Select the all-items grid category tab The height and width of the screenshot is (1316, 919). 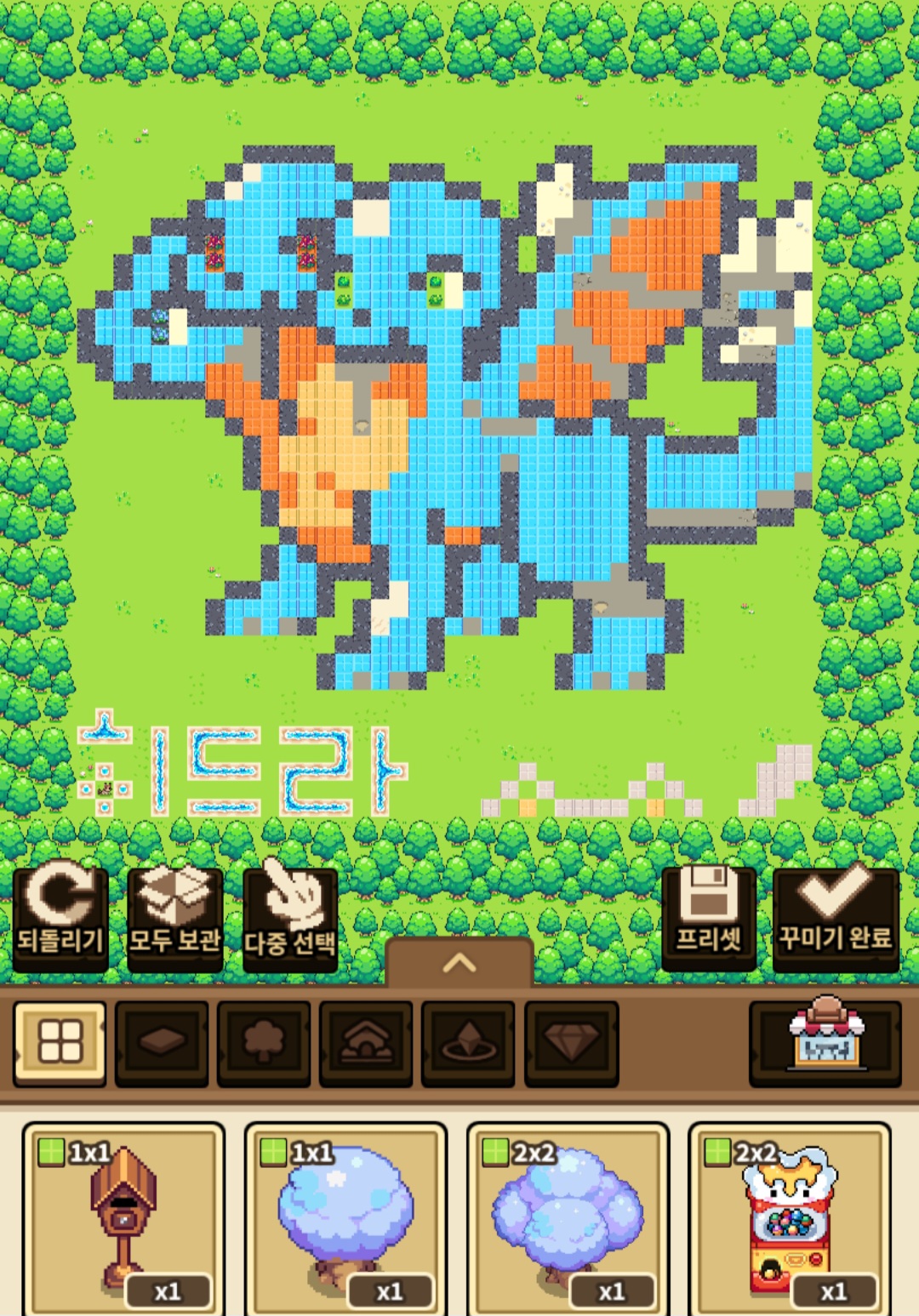[x=60, y=1043]
